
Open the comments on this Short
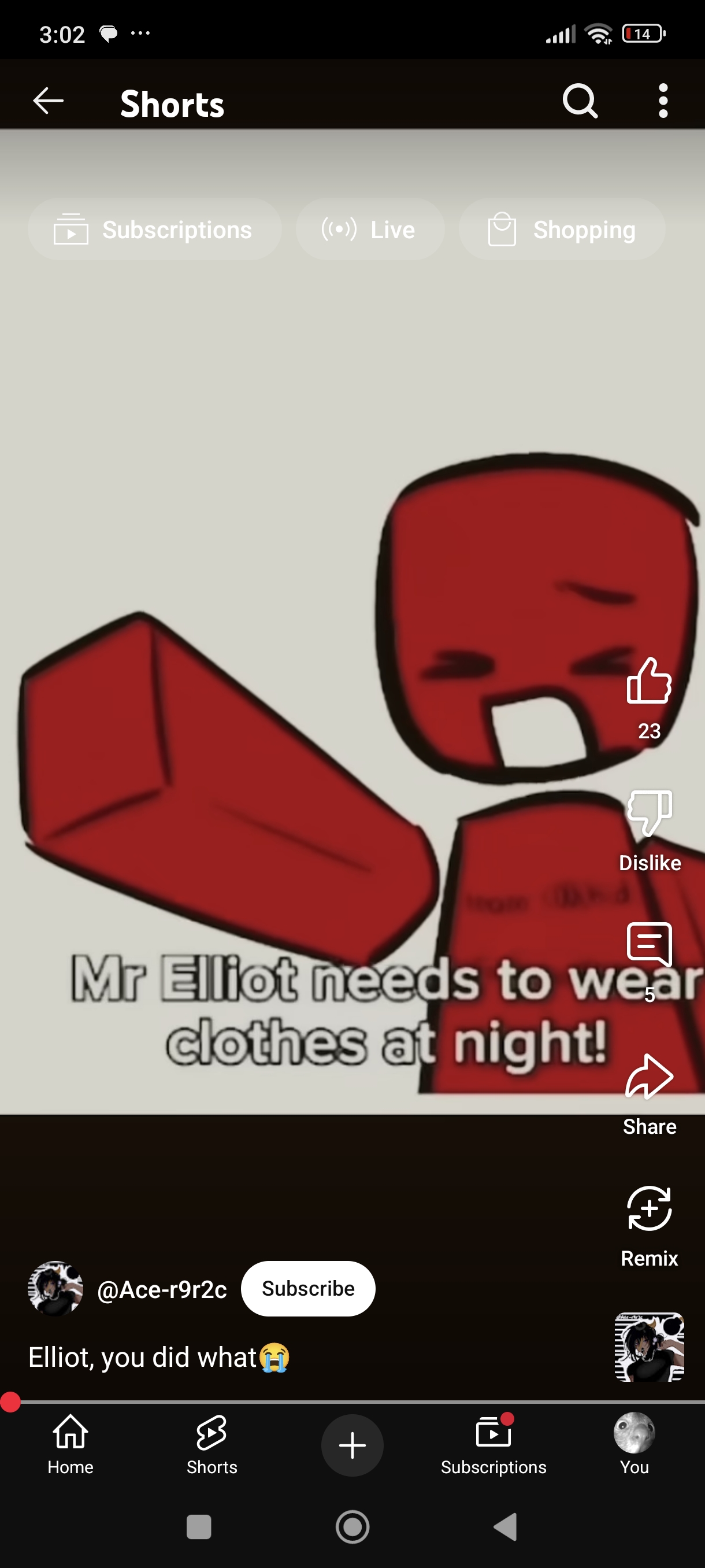click(x=649, y=945)
